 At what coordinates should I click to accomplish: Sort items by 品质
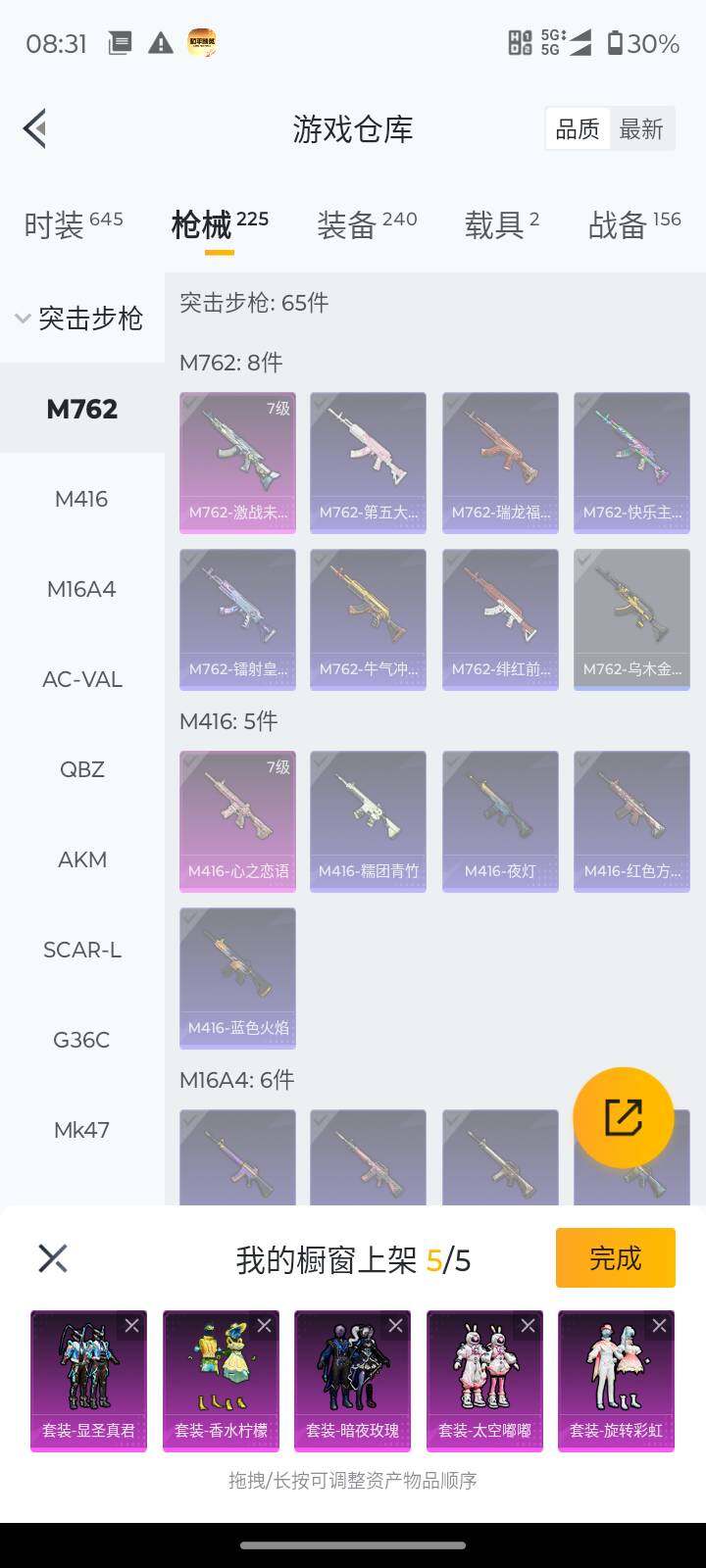click(578, 129)
